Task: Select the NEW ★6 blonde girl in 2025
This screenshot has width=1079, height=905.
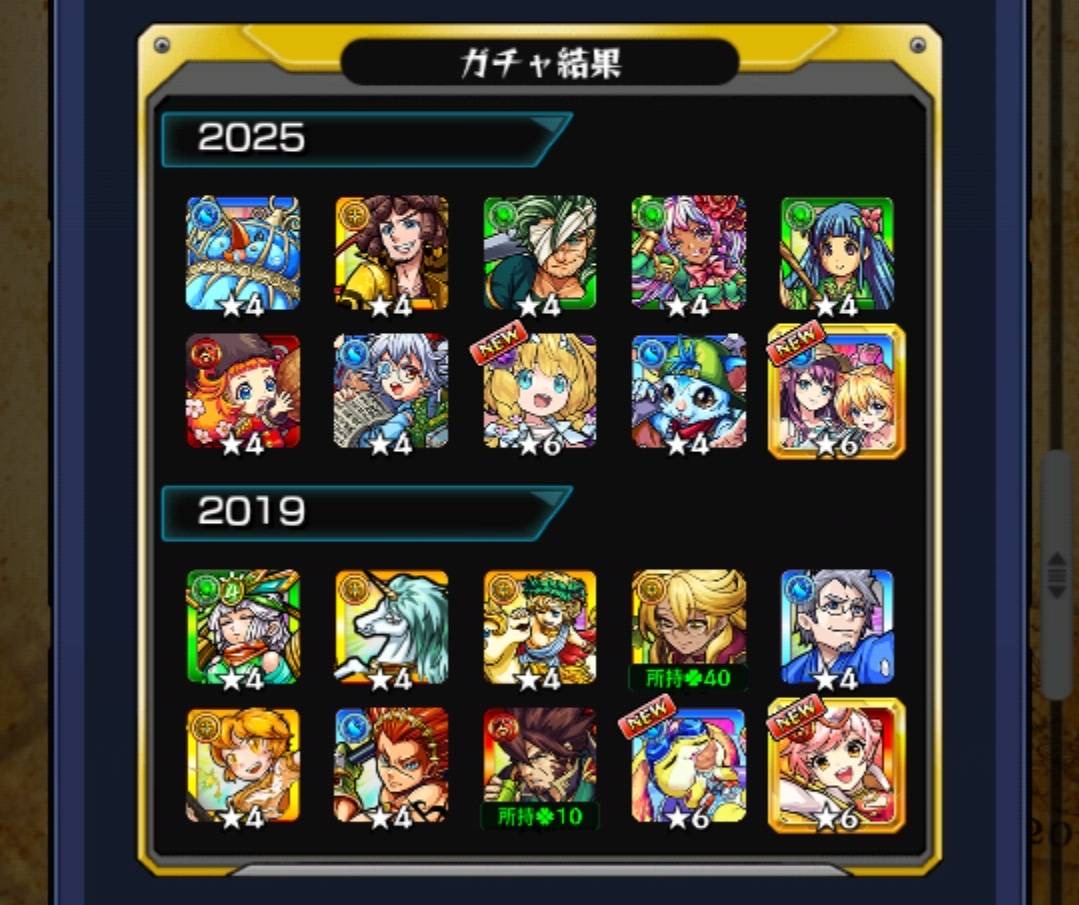Action: click(540, 391)
